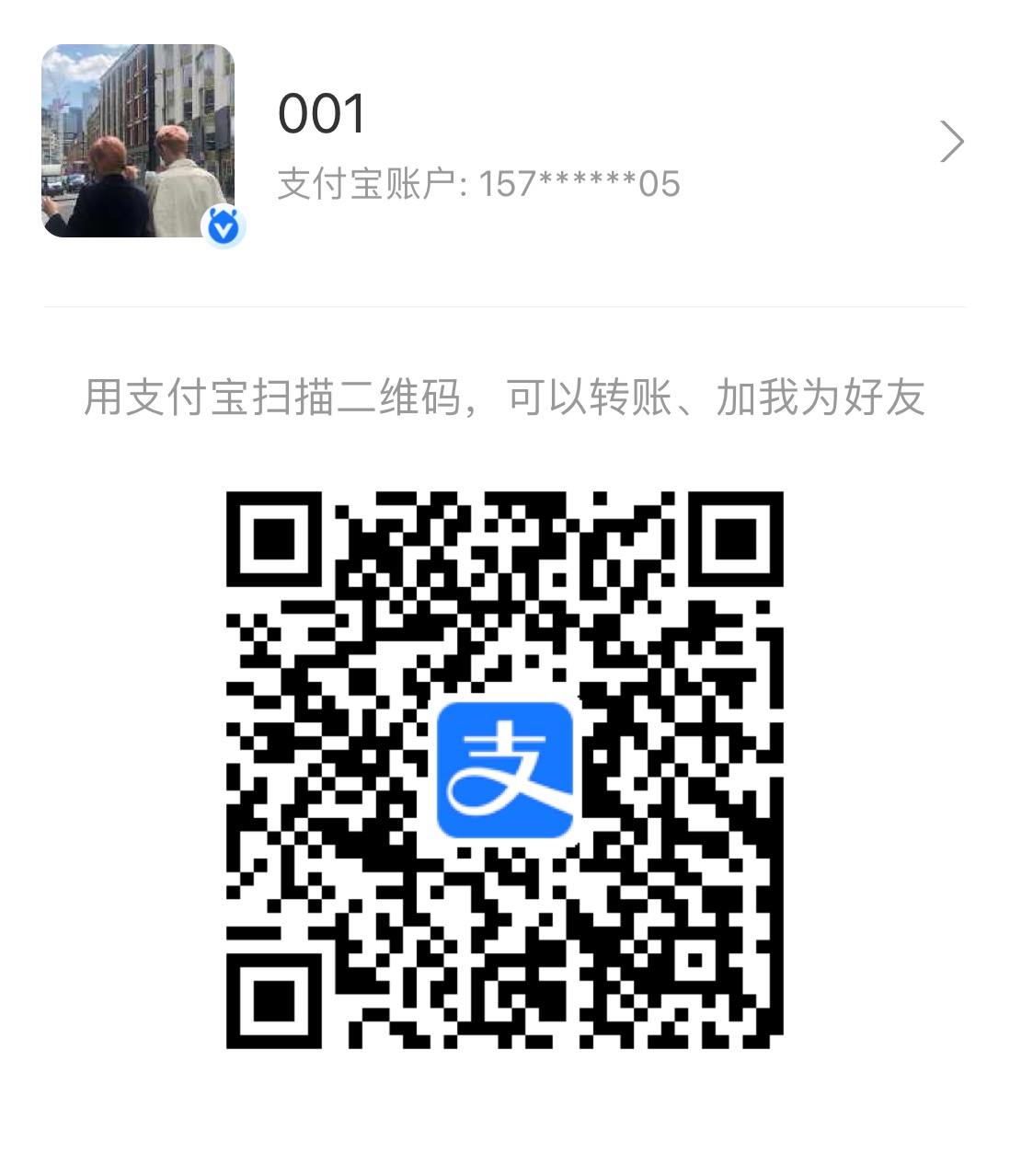This screenshot has width=1010, height=1176.
Task: Tap the 001 profile avatar photo
Action: [138, 141]
